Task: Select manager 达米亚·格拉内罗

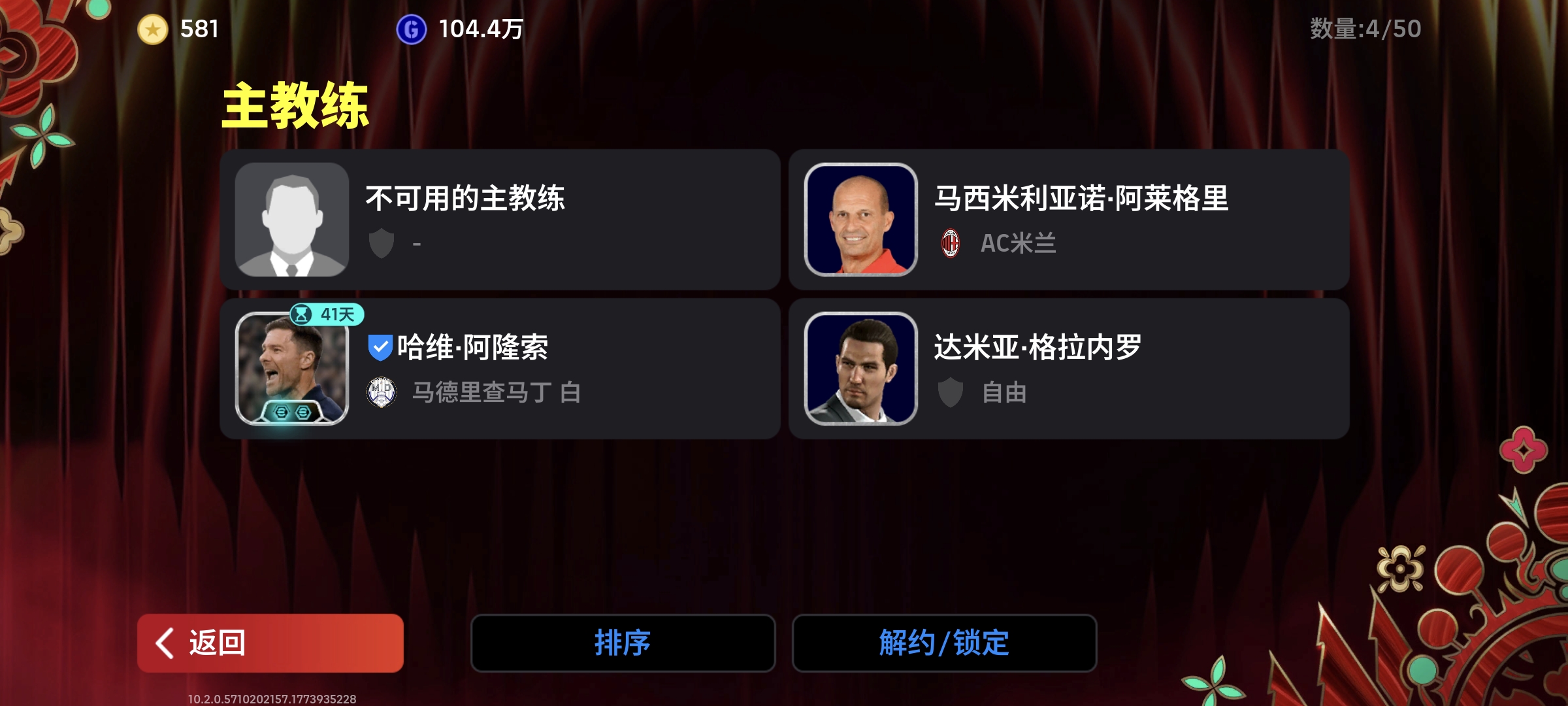Action: click(x=1068, y=369)
